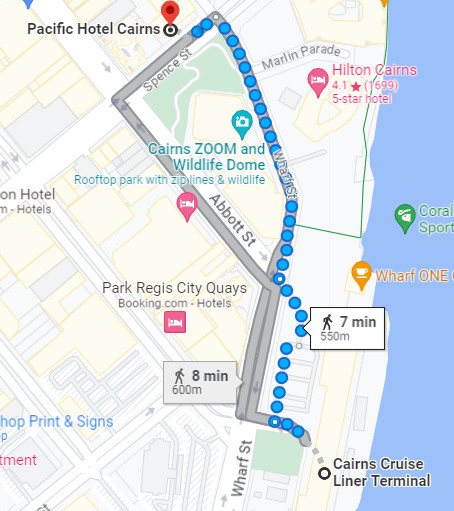The image size is (454, 511).
Task: Select the Cairns Cruise Liner Terminal start point
Action: click(324, 474)
